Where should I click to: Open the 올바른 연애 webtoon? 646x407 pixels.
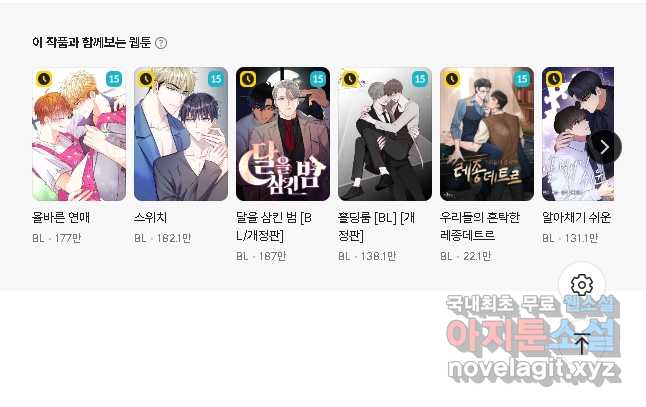click(80, 134)
